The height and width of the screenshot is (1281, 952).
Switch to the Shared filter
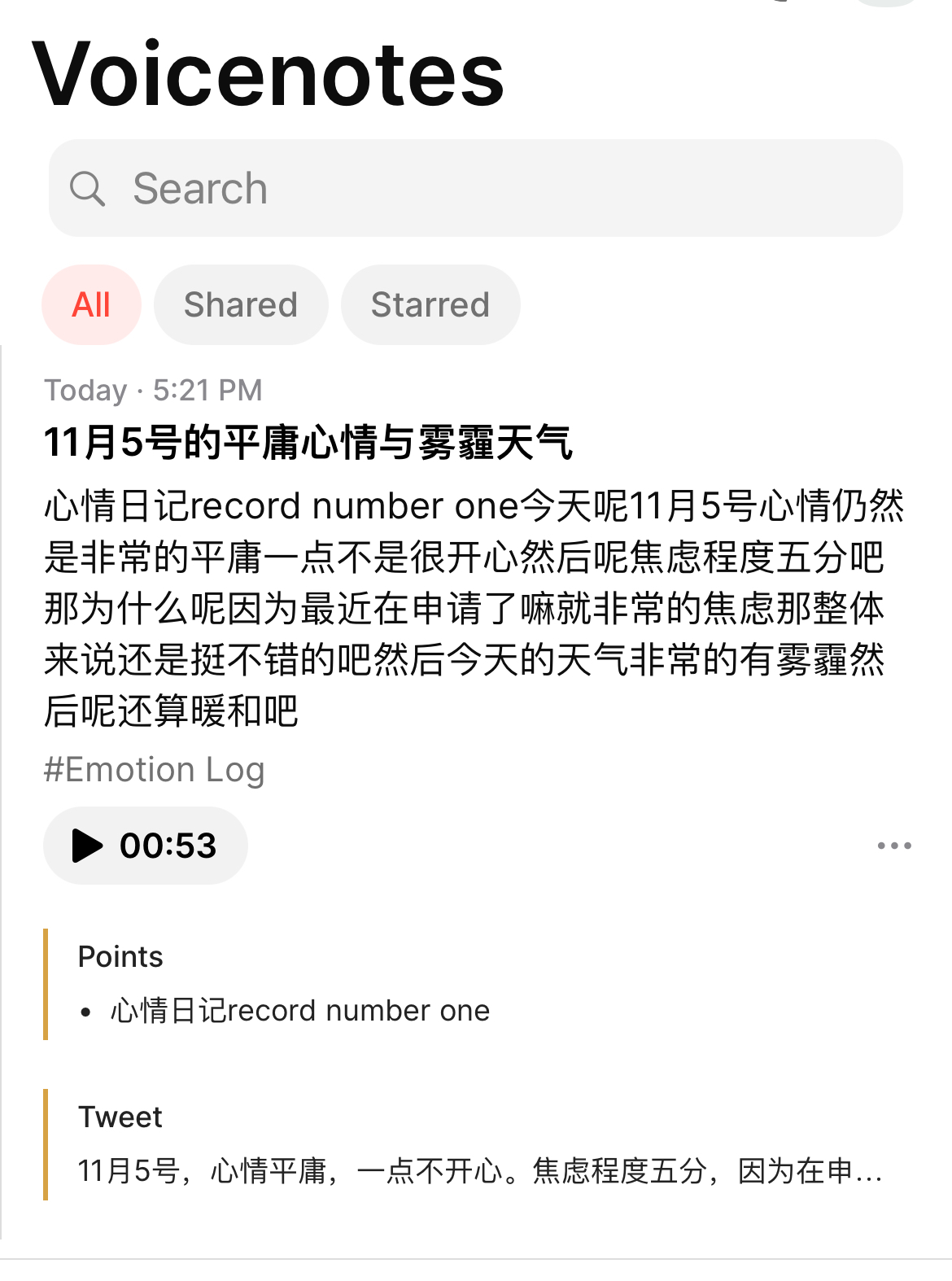click(x=241, y=305)
